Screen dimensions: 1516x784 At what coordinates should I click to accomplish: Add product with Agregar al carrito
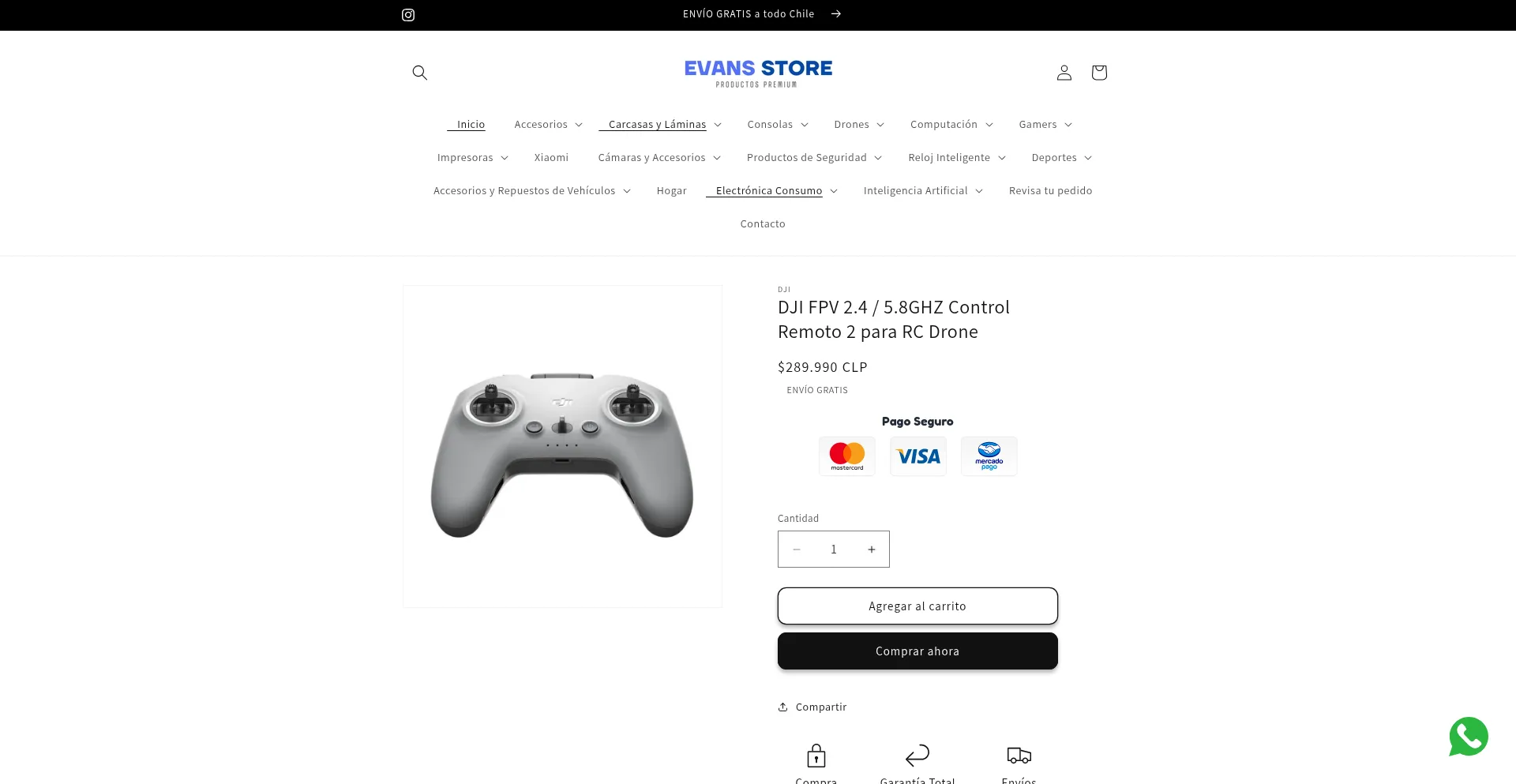(x=917, y=606)
